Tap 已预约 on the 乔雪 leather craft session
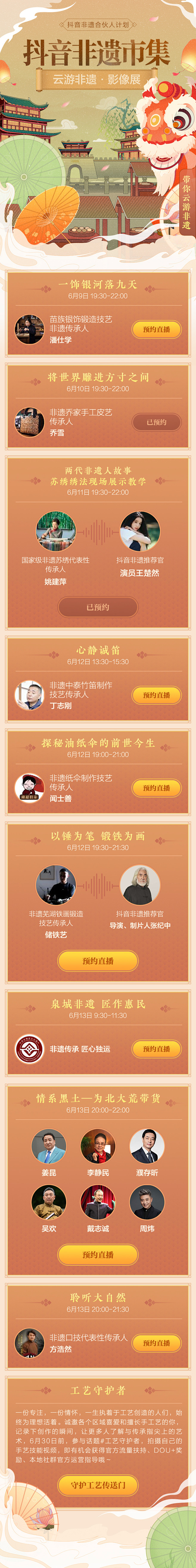This screenshot has height=1568, width=196. coord(156,422)
